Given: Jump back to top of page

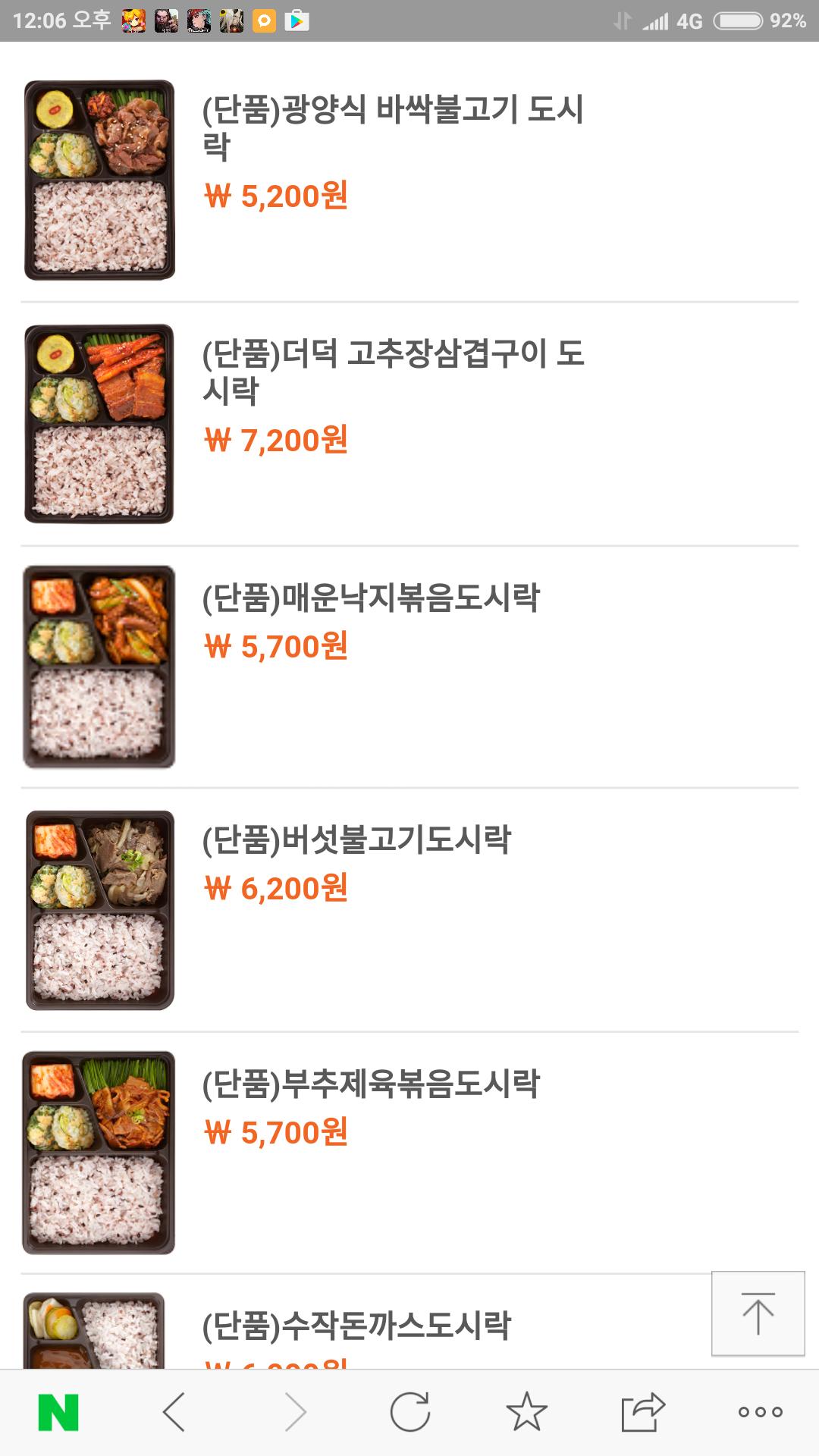Looking at the screenshot, I should (x=758, y=1313).
